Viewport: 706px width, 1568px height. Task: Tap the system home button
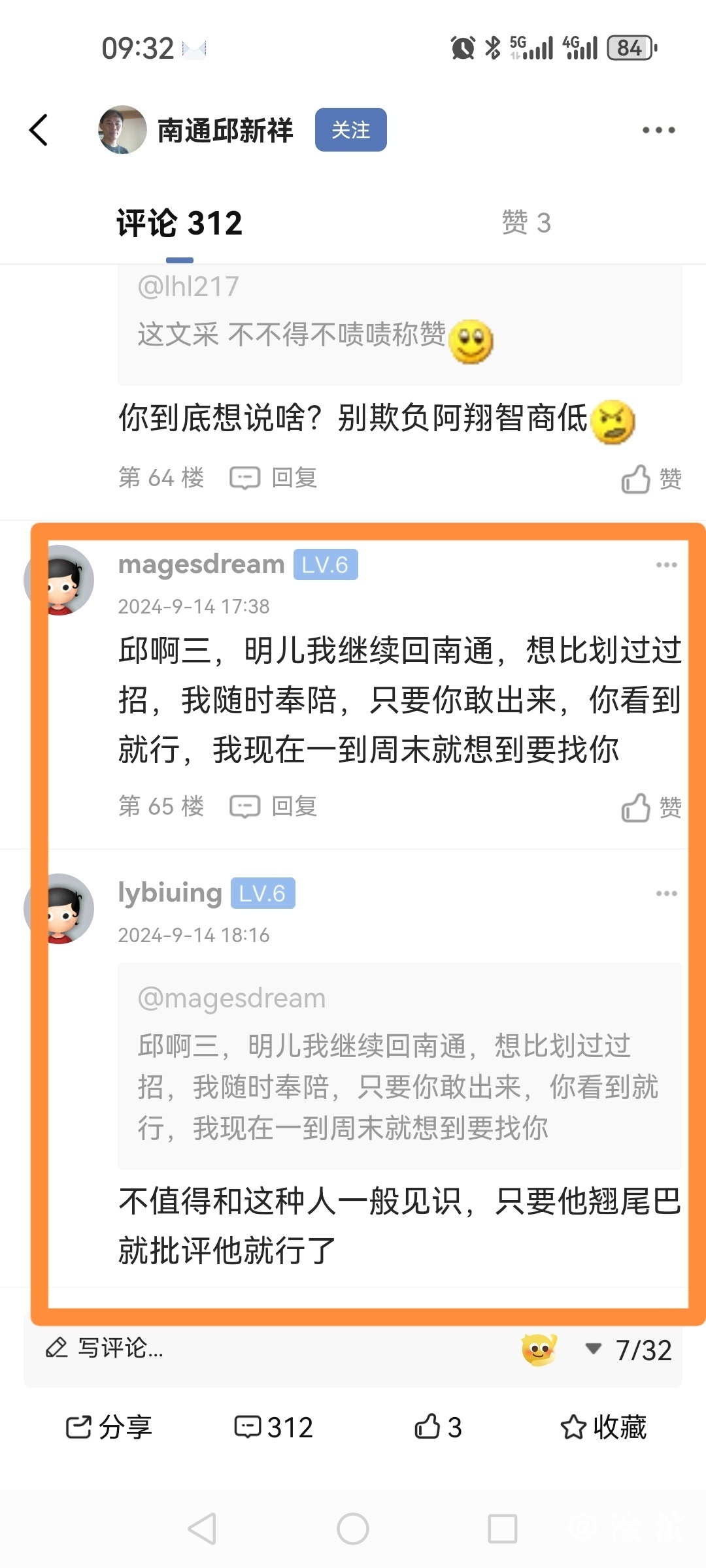point(353,1529)
